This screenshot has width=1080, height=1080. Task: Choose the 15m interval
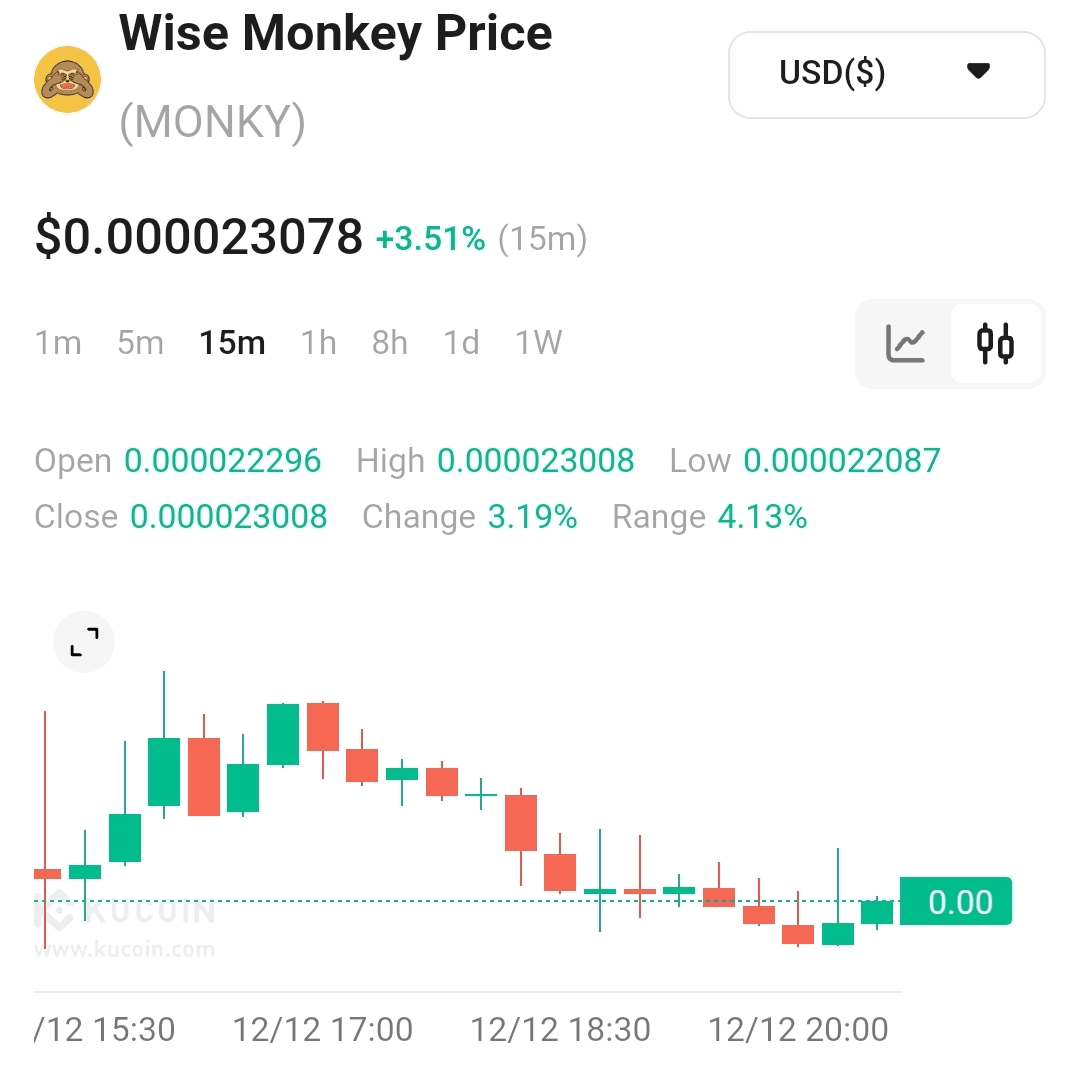(232, 343)
